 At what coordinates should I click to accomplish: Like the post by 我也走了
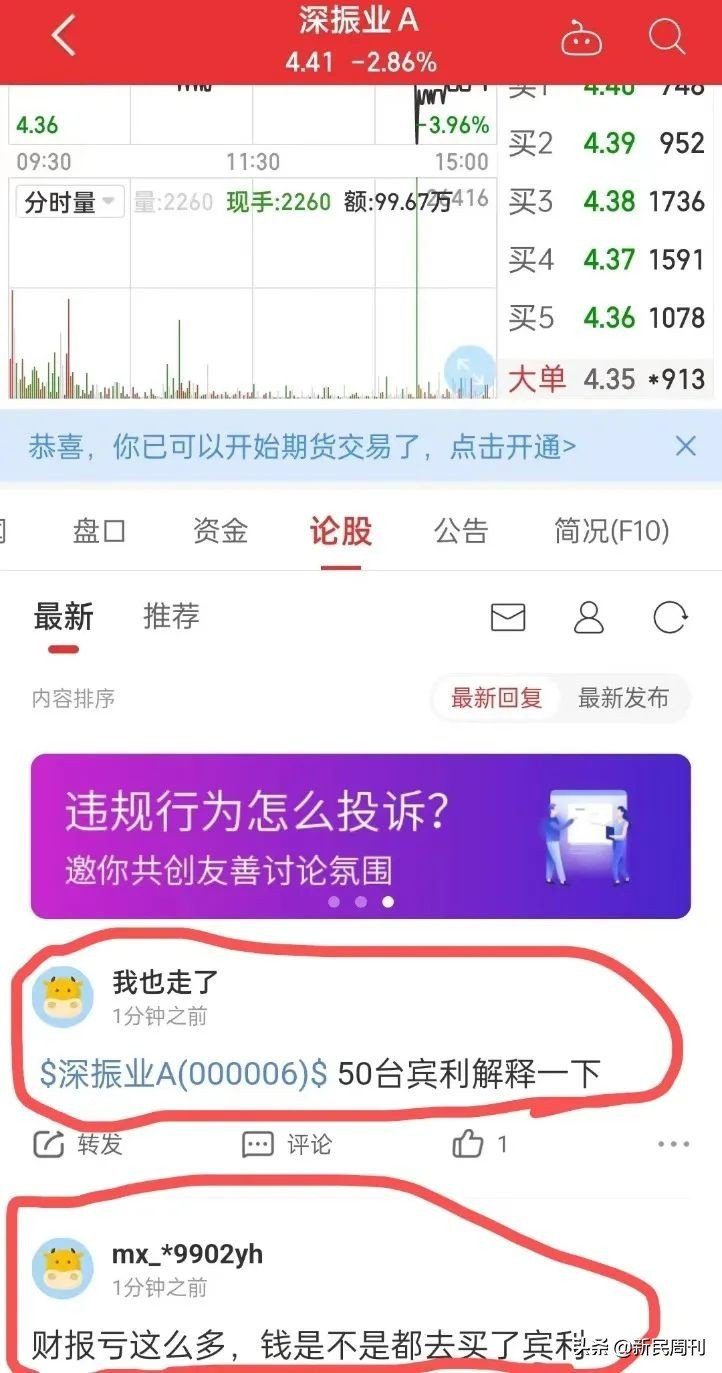pos(470,1144)
